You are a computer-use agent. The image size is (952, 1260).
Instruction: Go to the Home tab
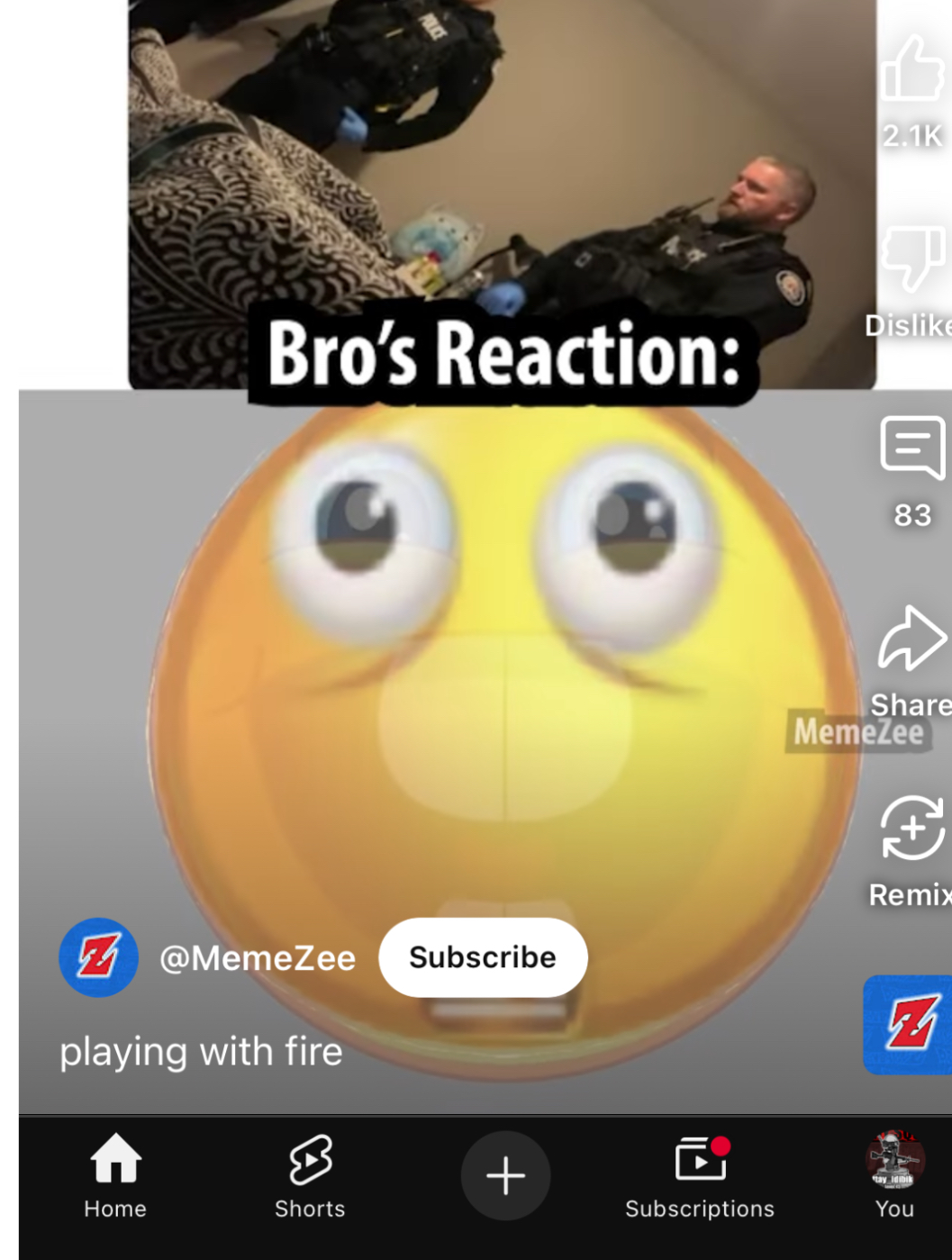[115, 1174]
